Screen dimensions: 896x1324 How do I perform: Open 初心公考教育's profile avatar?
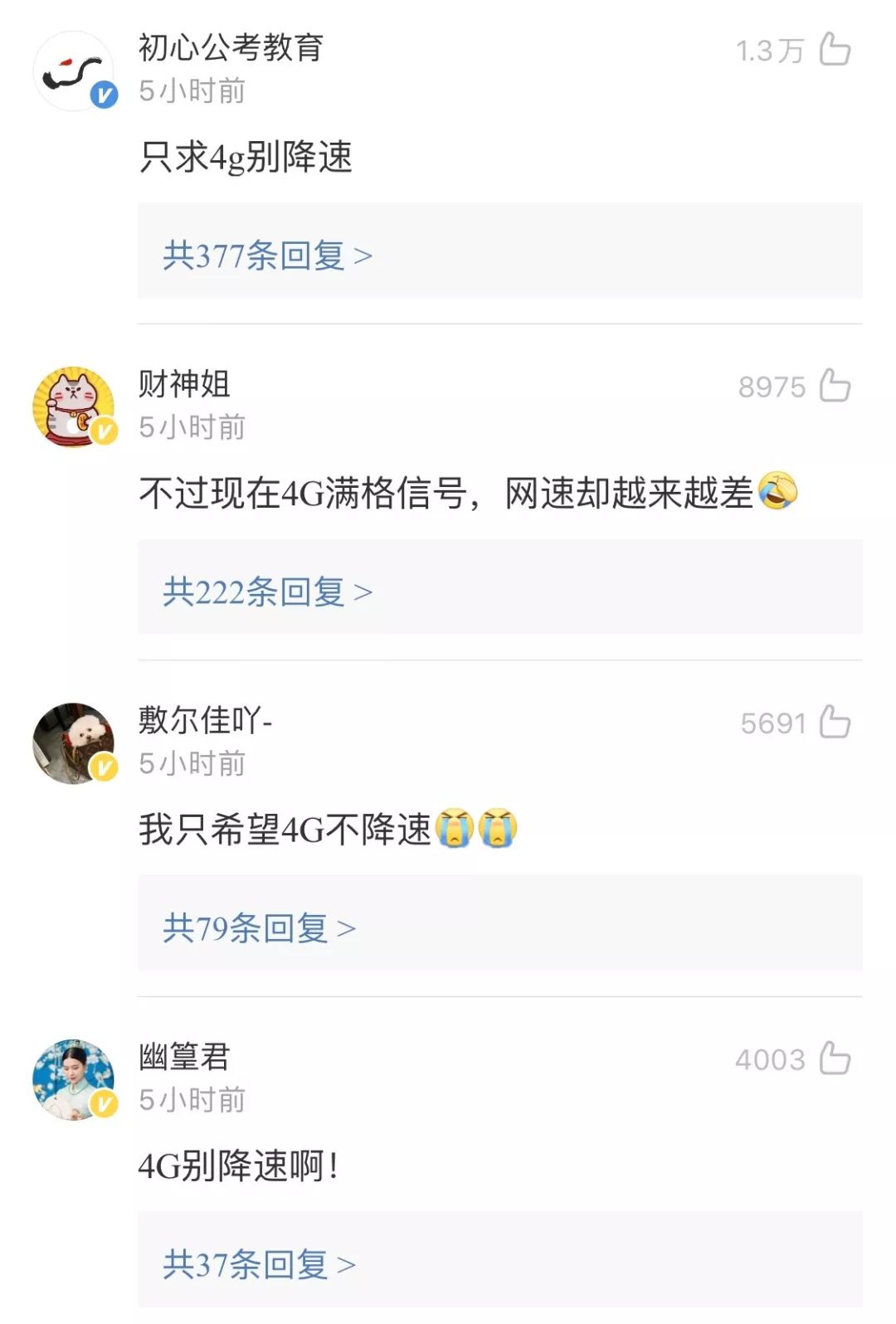pyautogui.click(x=74, y=71)
